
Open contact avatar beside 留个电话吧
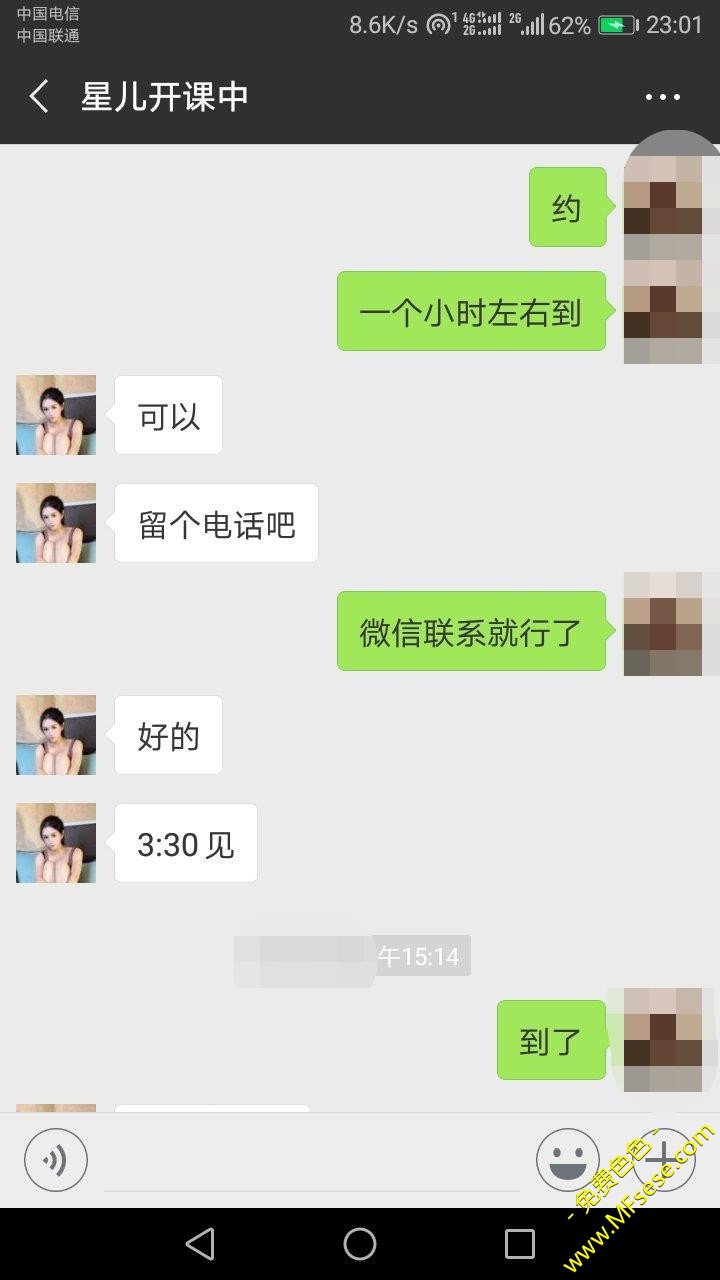[x=56, y=522]
